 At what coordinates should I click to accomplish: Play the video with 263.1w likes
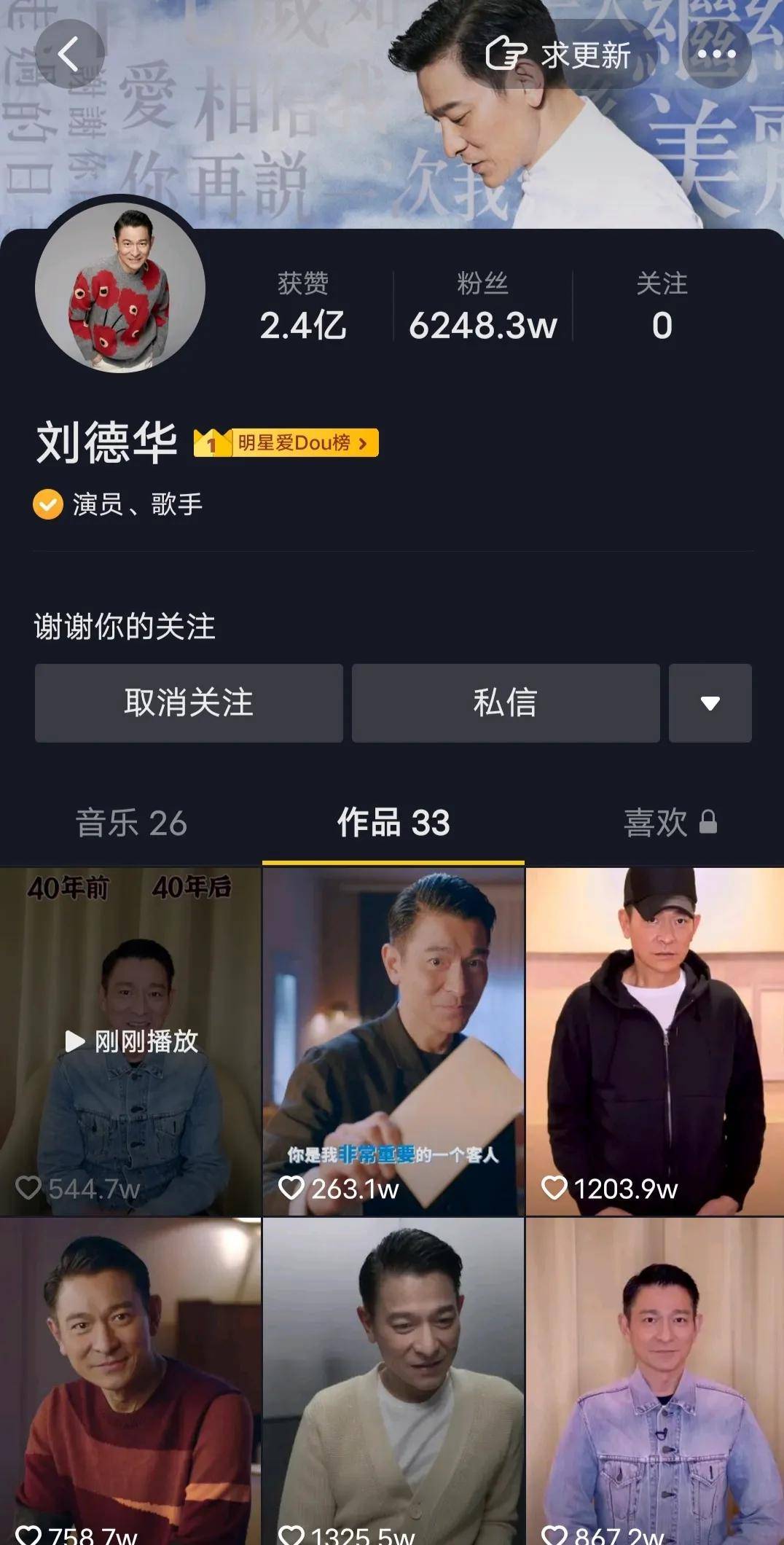click(393, 1041)
